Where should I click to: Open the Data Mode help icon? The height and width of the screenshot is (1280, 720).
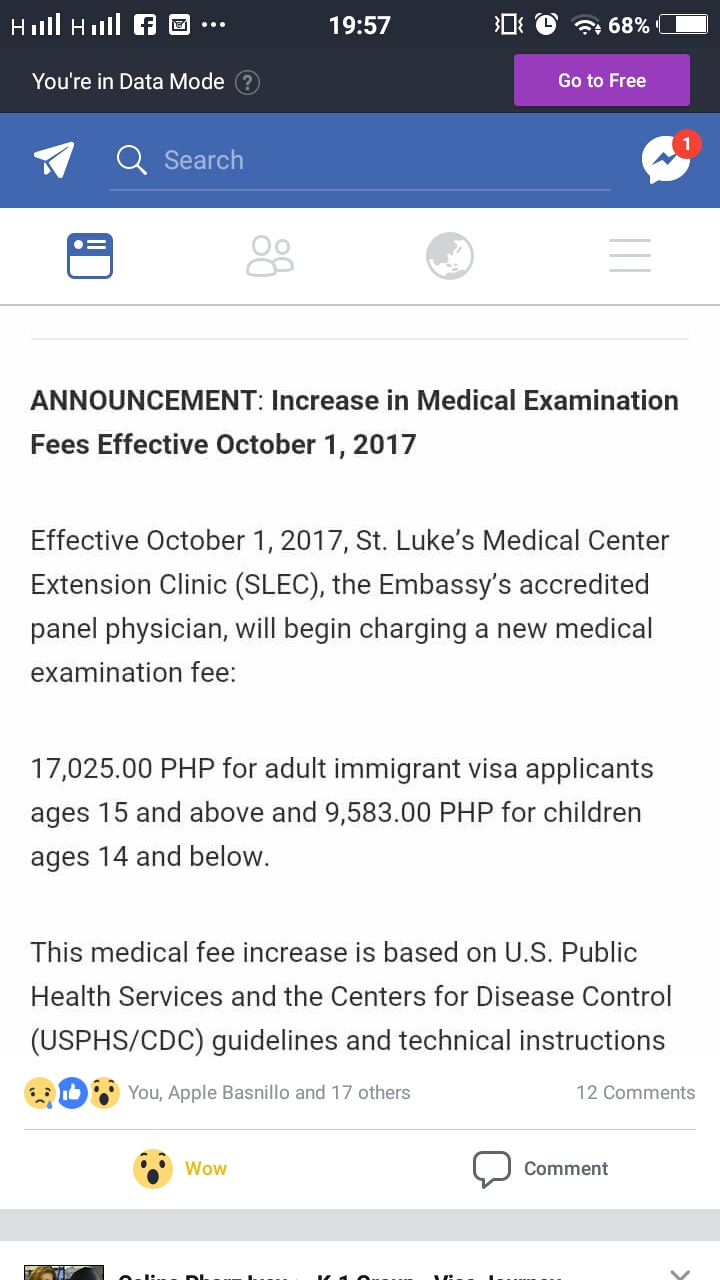point(247,82)
